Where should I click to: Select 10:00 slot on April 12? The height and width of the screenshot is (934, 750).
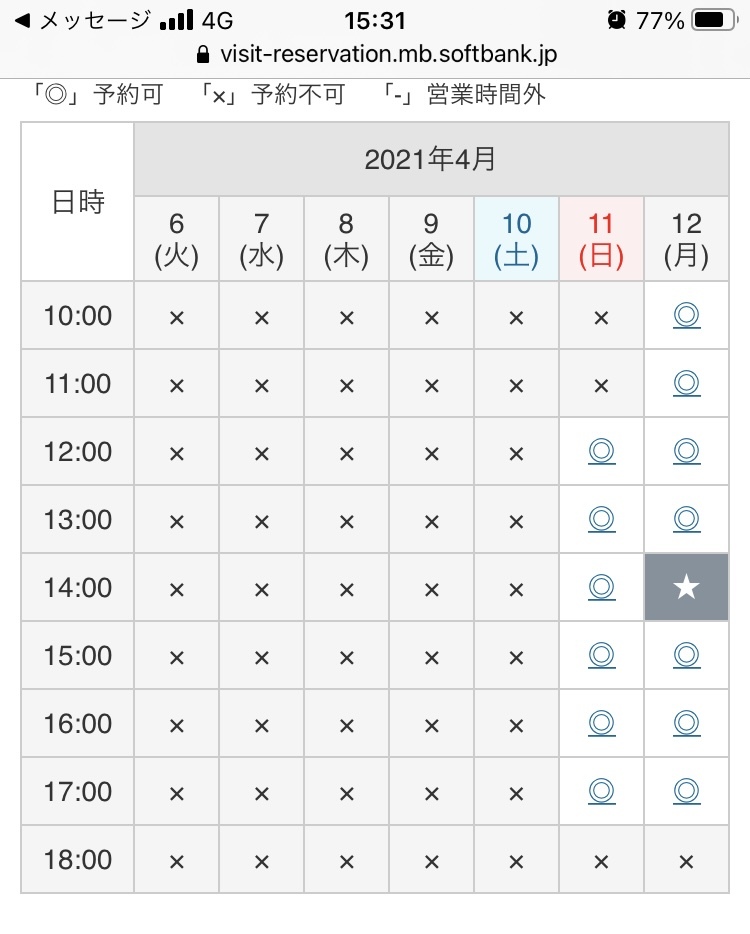coord(686,316)
